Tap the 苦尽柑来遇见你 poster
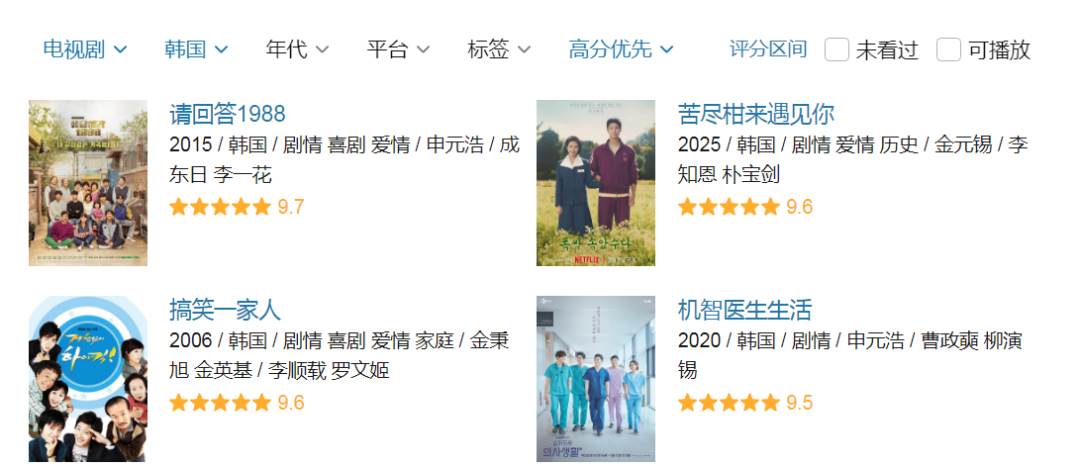 click(596, 183)
